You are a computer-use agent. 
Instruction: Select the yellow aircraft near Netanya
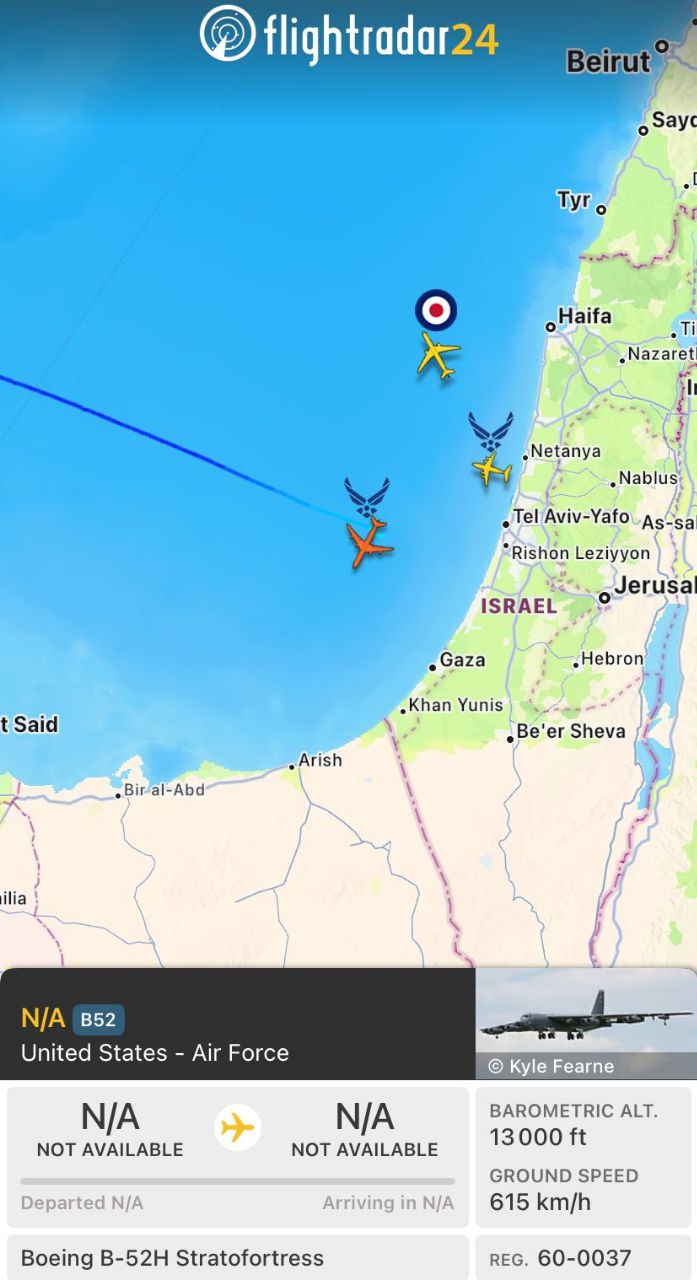click(492, 468)
